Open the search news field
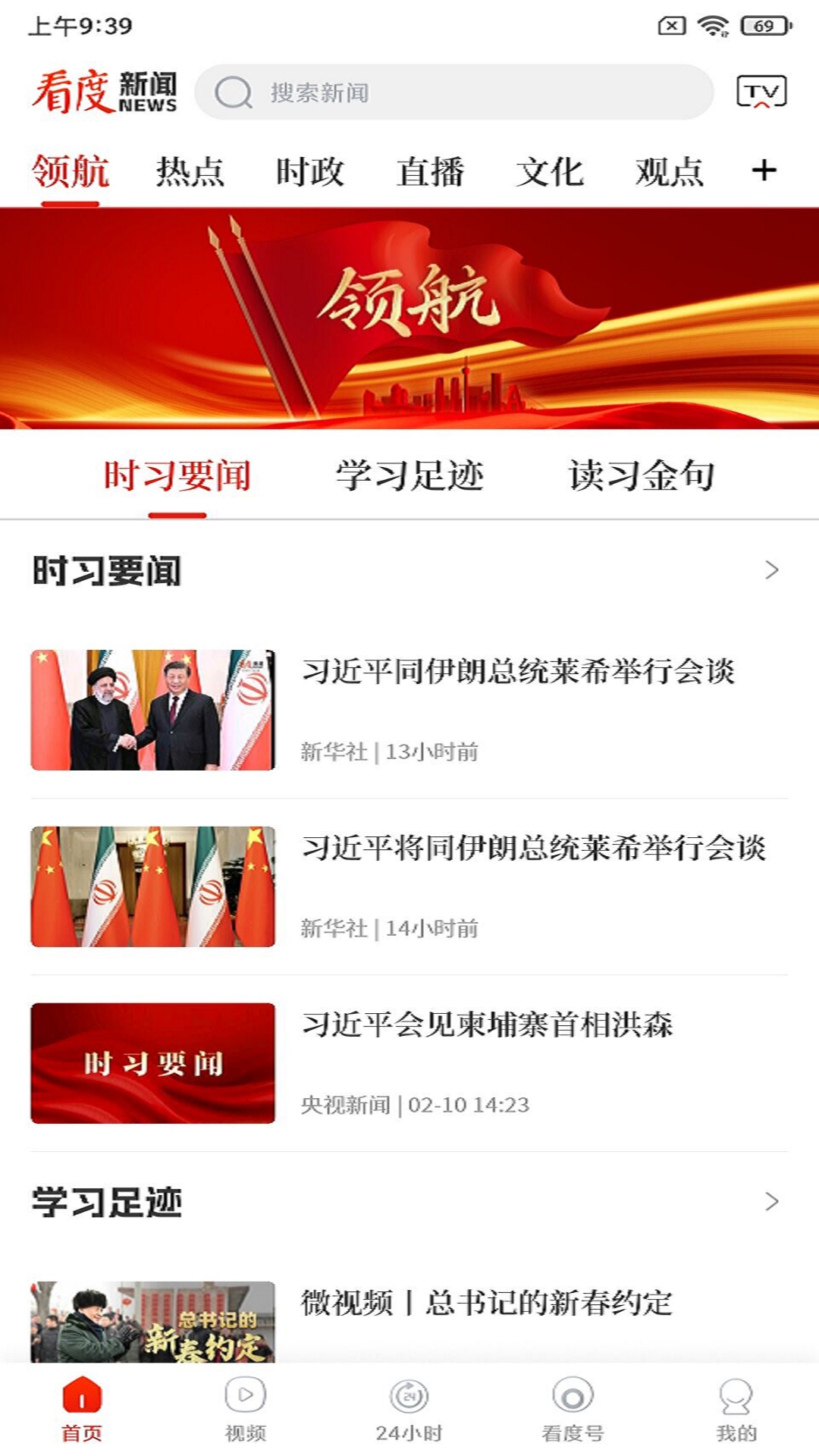The width and height of the screenshot is (819, 1456). pos(455,93)
